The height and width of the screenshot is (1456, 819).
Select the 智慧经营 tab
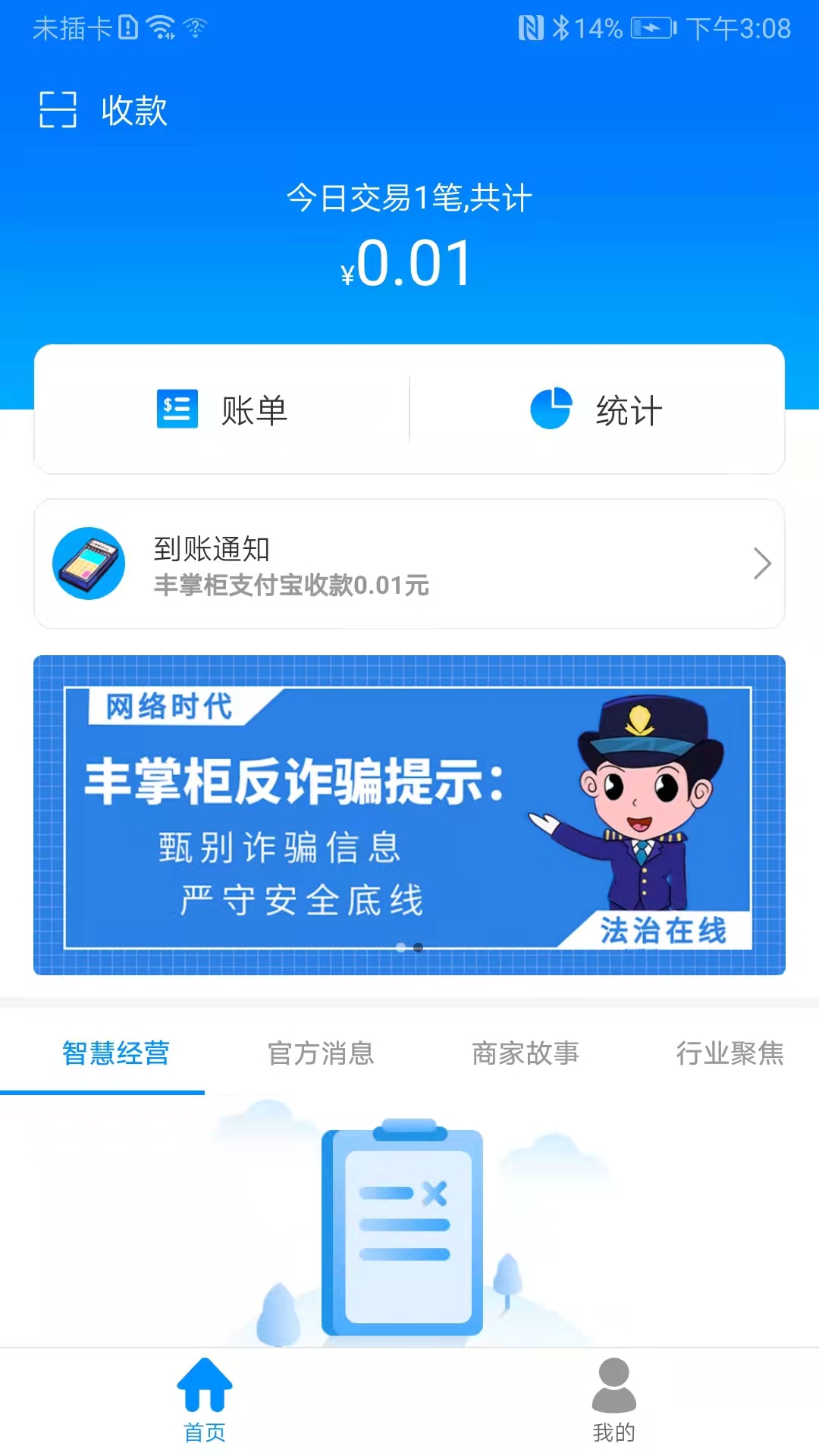coord(115,1053)
